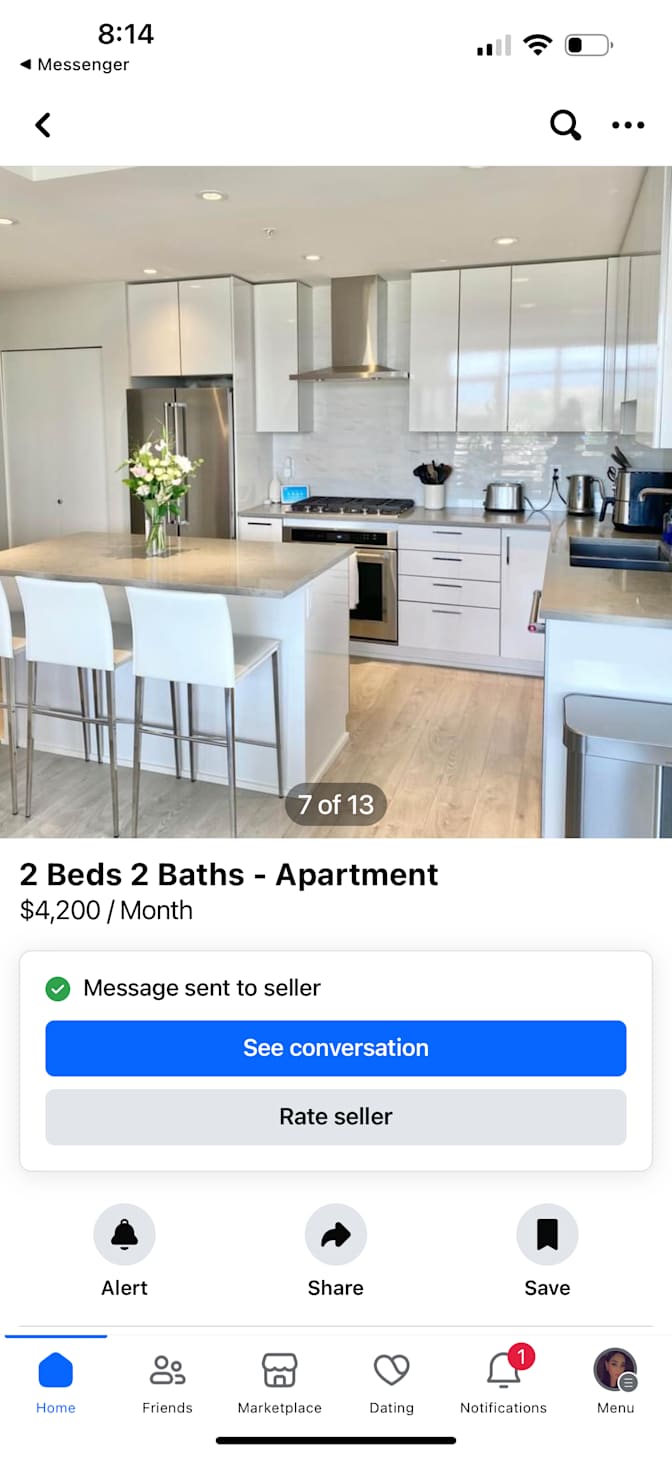The width and height of the screenshot is (672, 1457).
Task: Save this listing with the bookmark
Action: (547, 1235)
